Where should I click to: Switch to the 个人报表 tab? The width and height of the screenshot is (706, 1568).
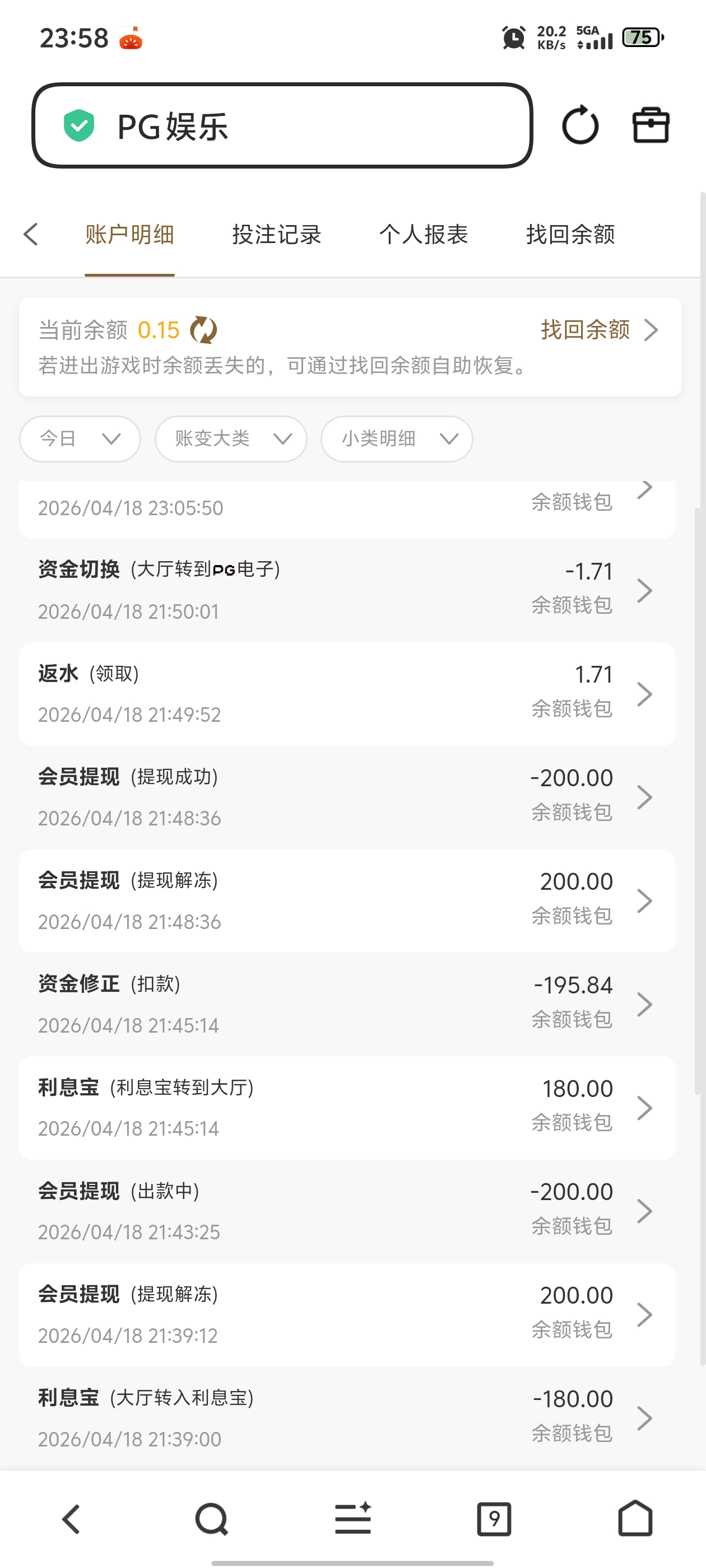coord(424,234)
